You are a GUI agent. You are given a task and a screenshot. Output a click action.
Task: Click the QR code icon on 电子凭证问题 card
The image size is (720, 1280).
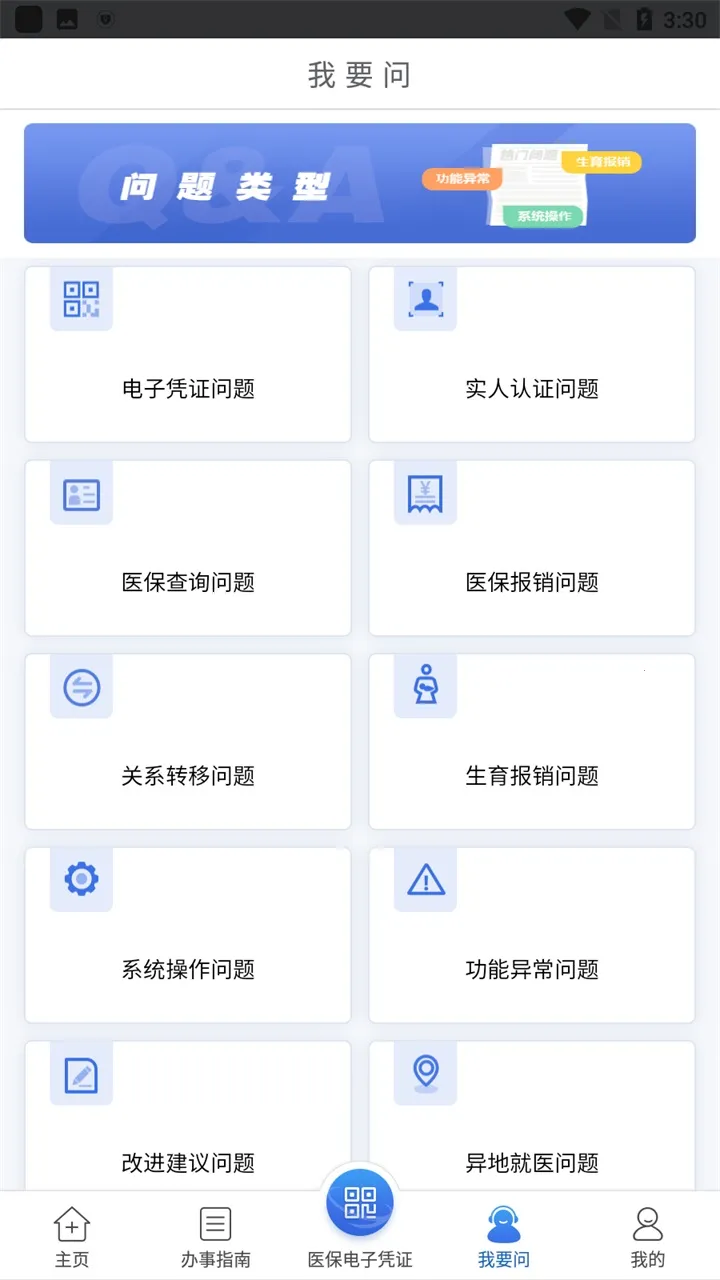coord(81,300)
